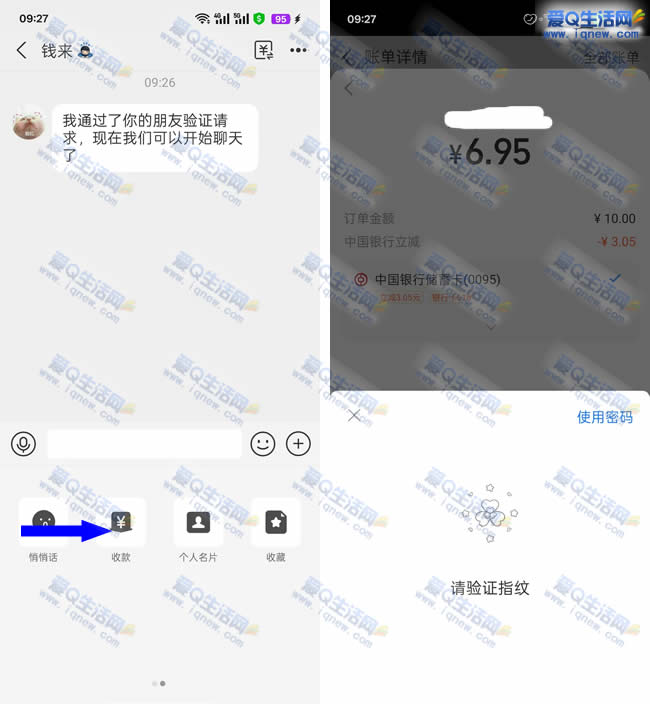Focus the chat message text field
The height and width of the screenshot is (704, 650).
point(144,444)
